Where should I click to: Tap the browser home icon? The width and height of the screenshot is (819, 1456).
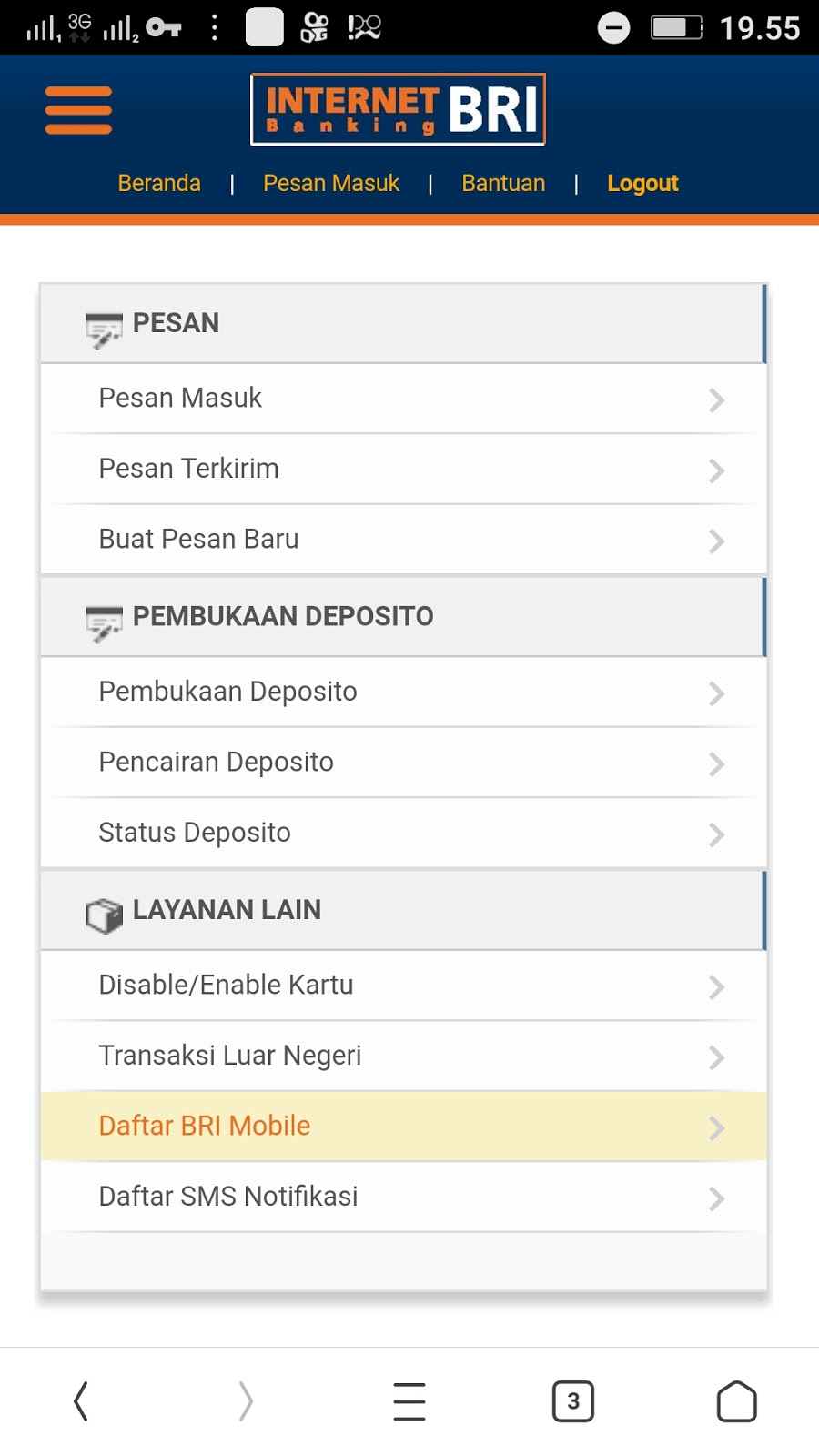click(737, 1401)
